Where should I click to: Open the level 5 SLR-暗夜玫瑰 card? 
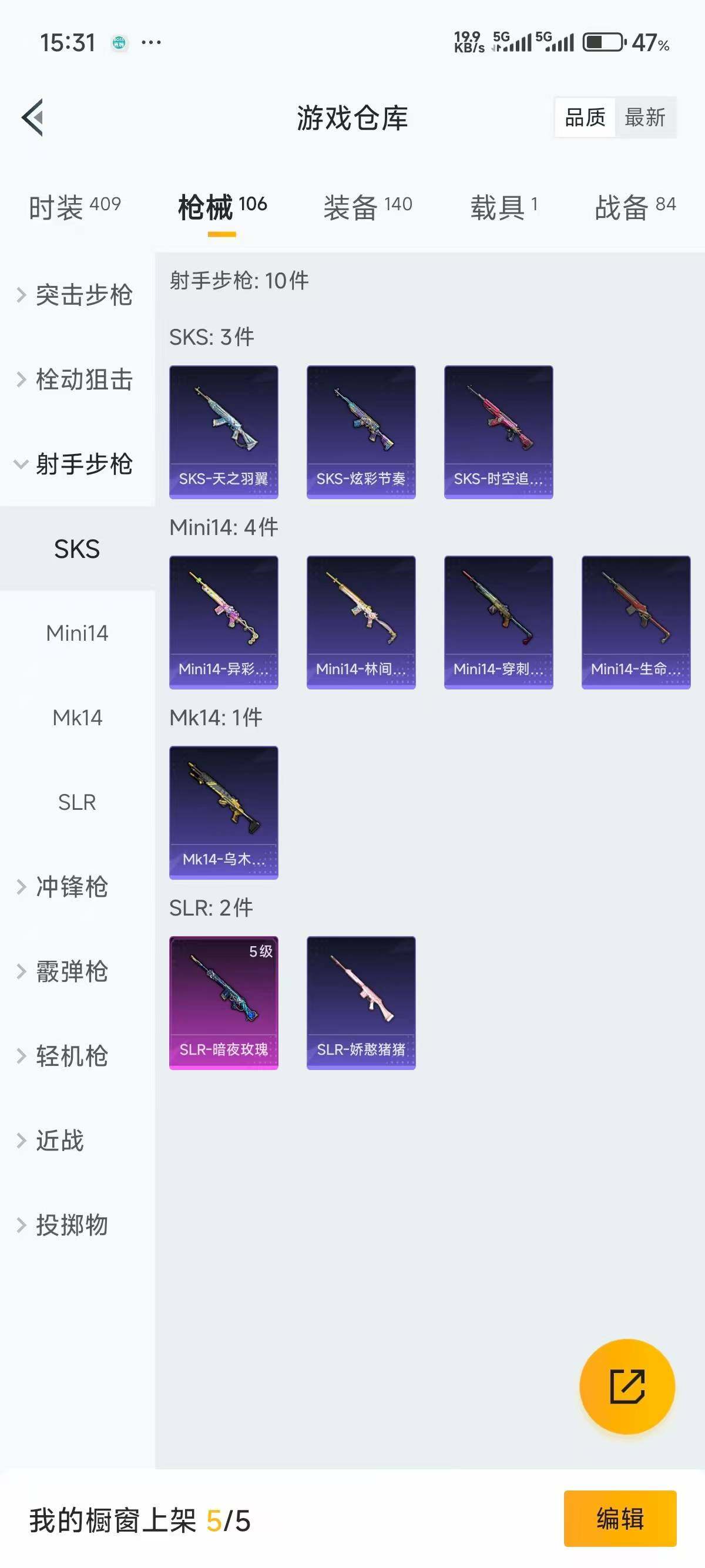tap(223, 1003)
